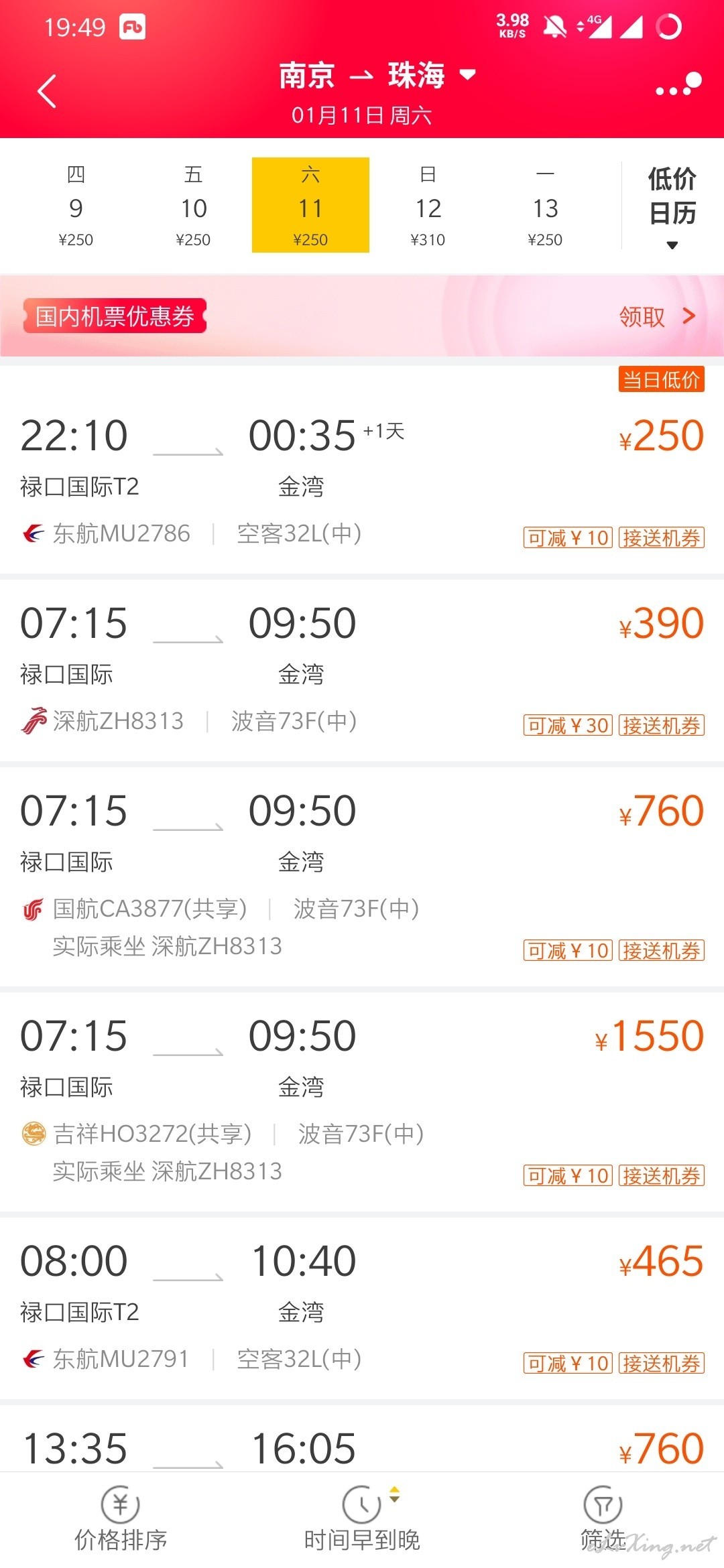
Task: Expand the 南京→珠海 route dropdown
Action: coord(377,75)
